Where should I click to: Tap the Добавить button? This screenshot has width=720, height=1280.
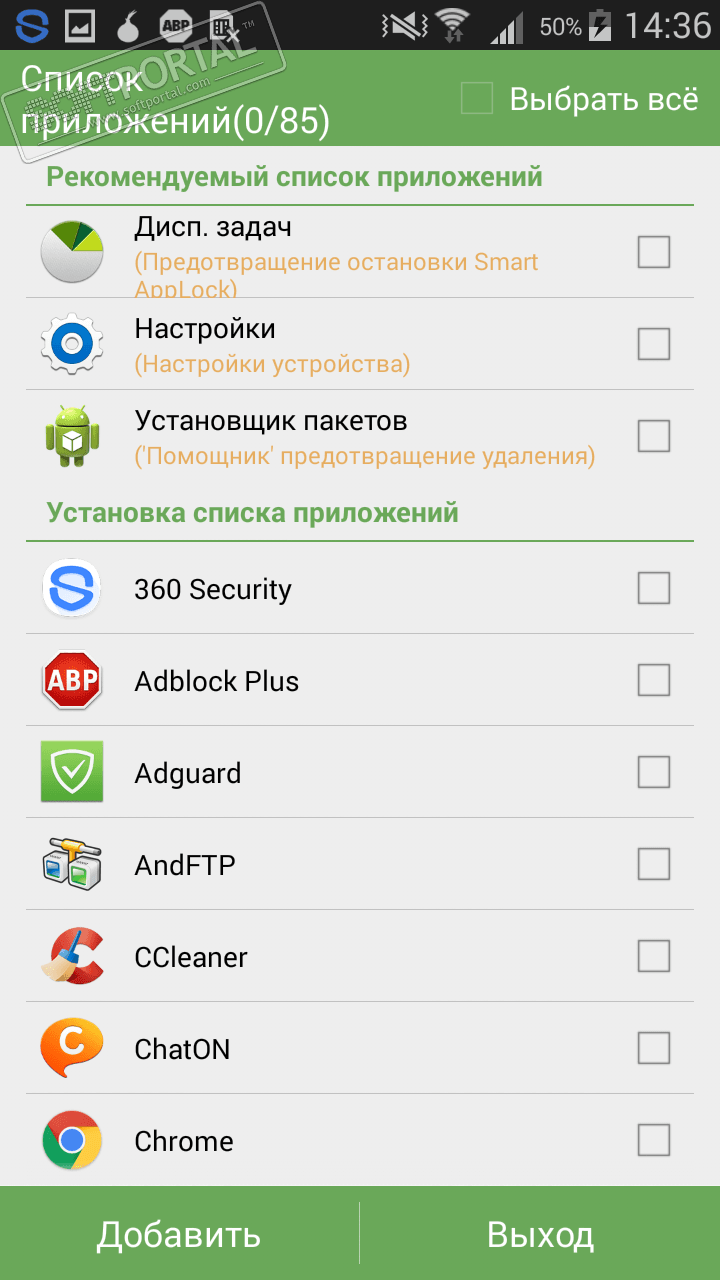point(179,1234)
